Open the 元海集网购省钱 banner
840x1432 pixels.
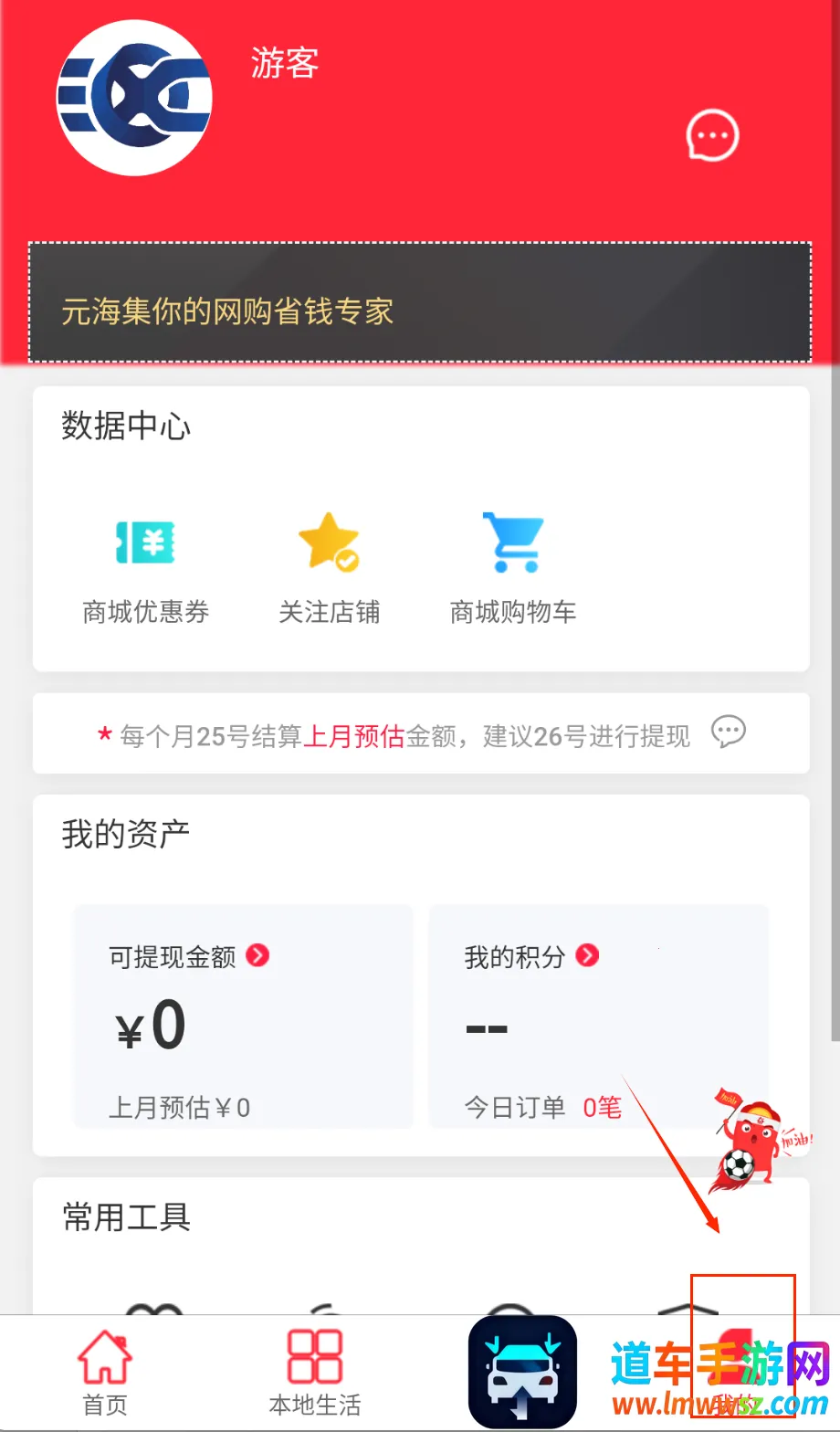(x=420, y=303)
